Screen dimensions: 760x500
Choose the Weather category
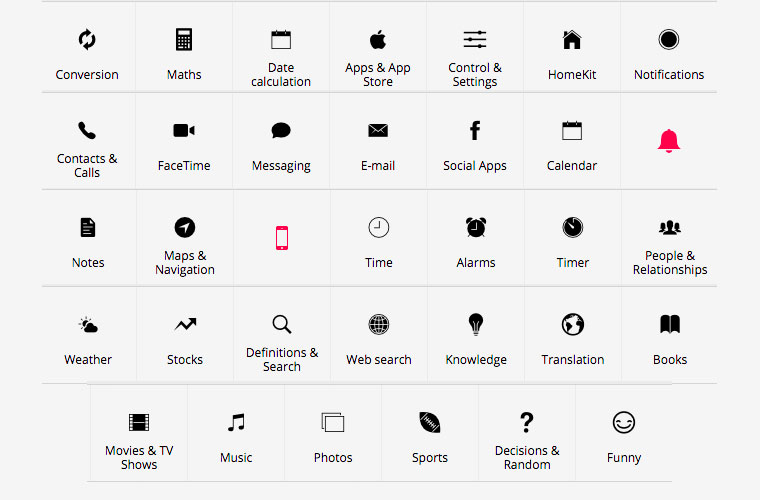pyautogui.click(x=88, y=338)
